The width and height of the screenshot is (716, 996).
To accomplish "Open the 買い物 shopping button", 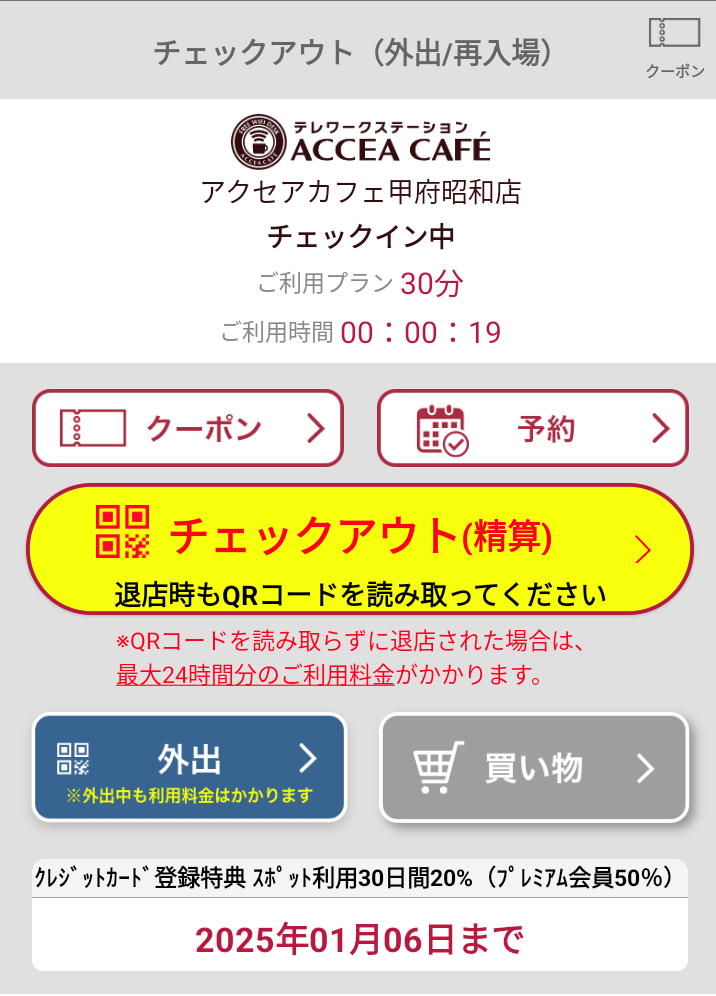I will [534, 767].
